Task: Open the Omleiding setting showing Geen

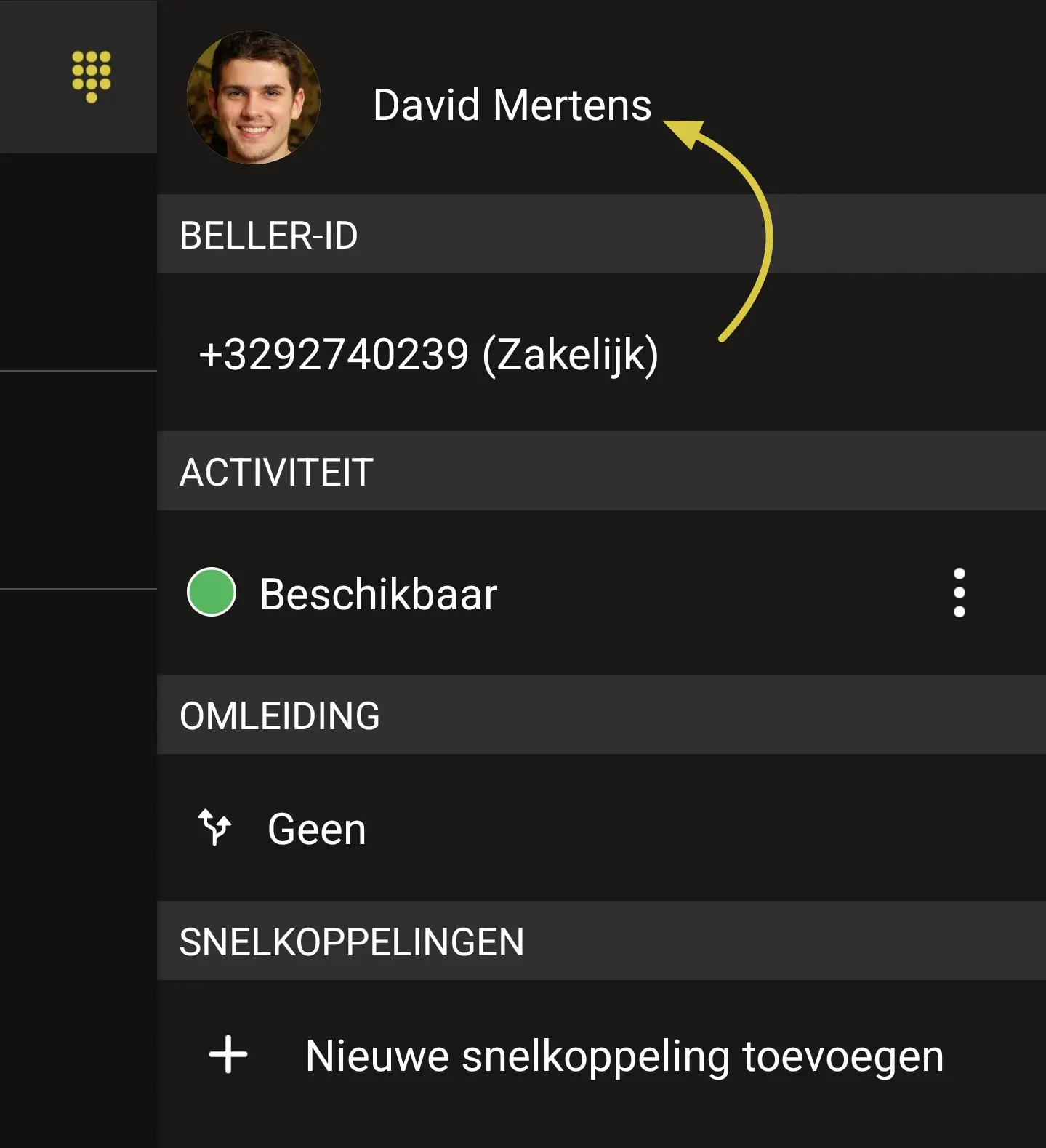Action: (x=317, y=829)
